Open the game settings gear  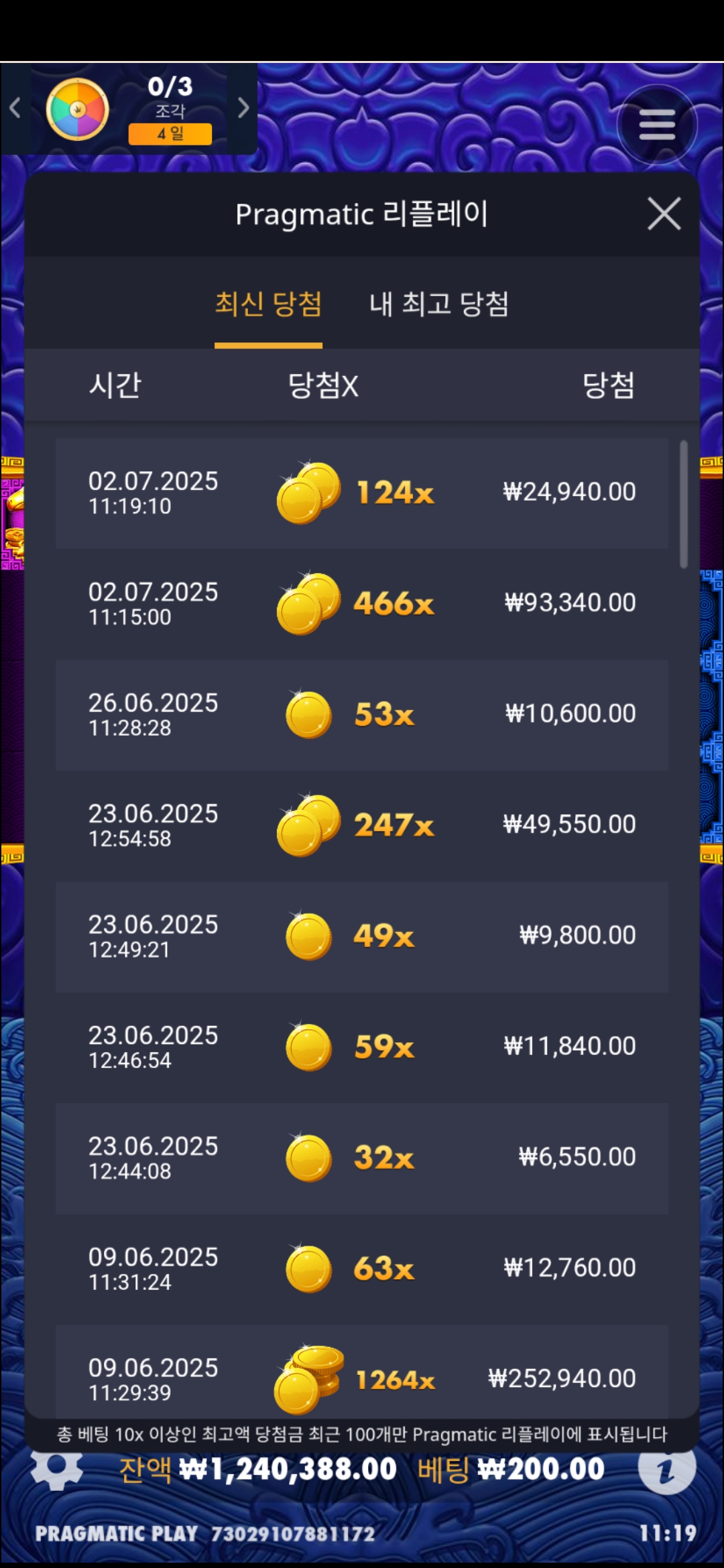point(57,1469)
